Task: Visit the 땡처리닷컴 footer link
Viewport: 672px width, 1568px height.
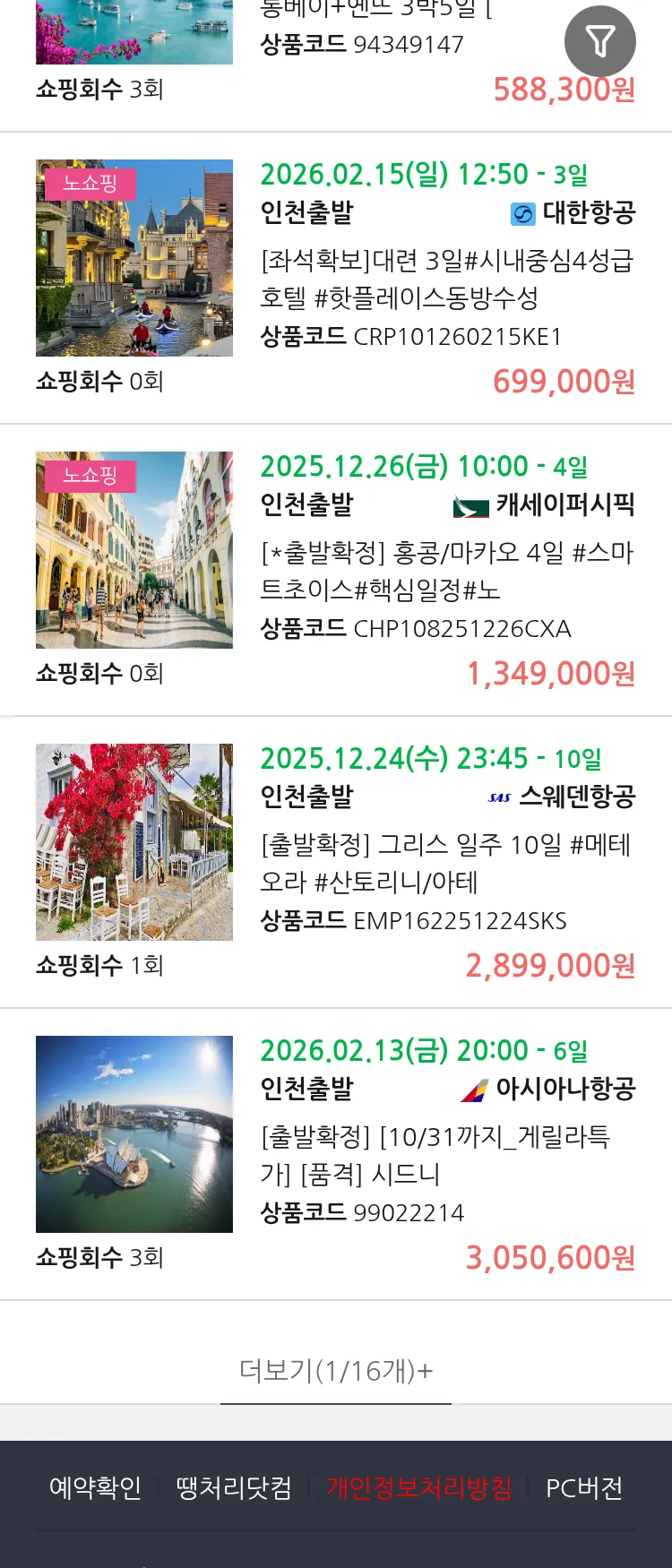Action: click(x=234, y=1488)
